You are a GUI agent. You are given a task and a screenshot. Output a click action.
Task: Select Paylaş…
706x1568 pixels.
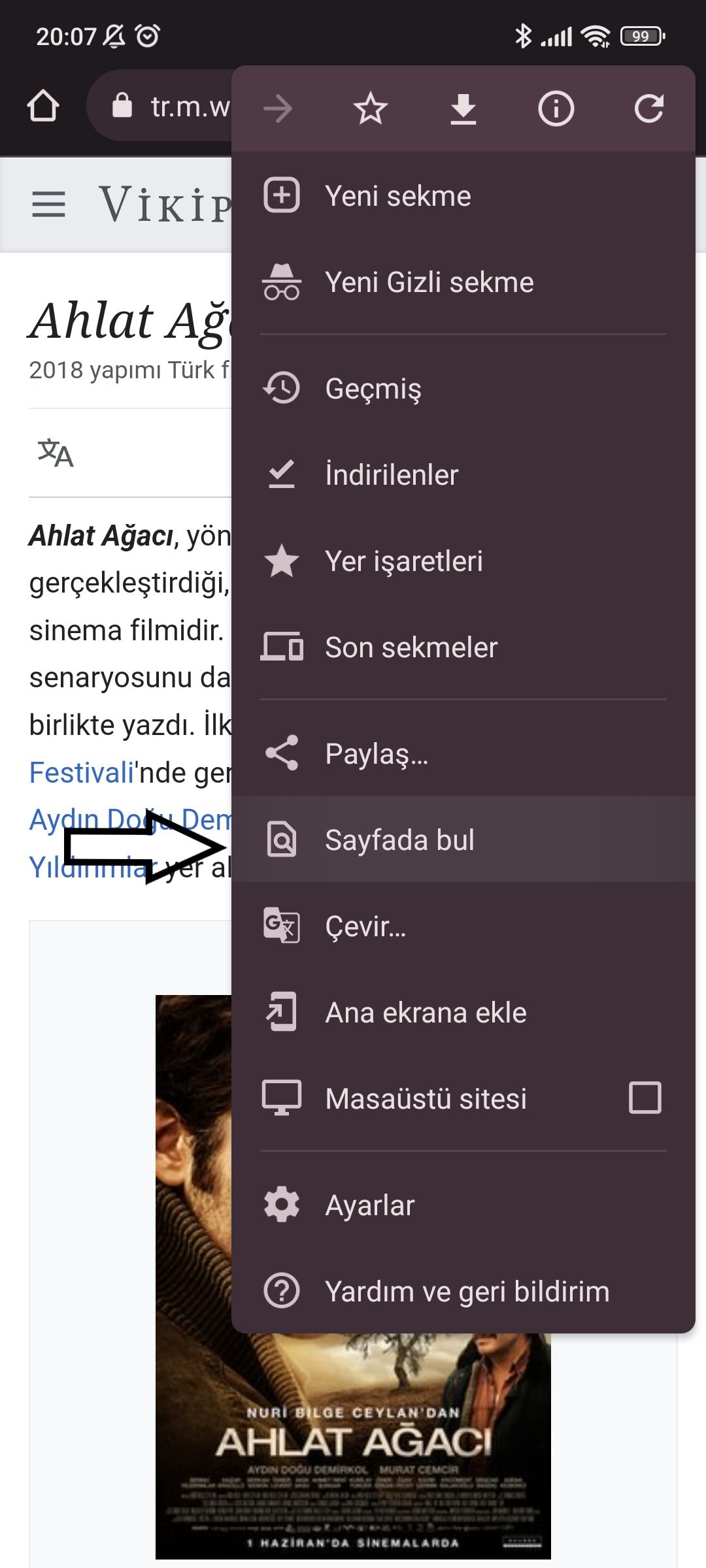(463, 753)
